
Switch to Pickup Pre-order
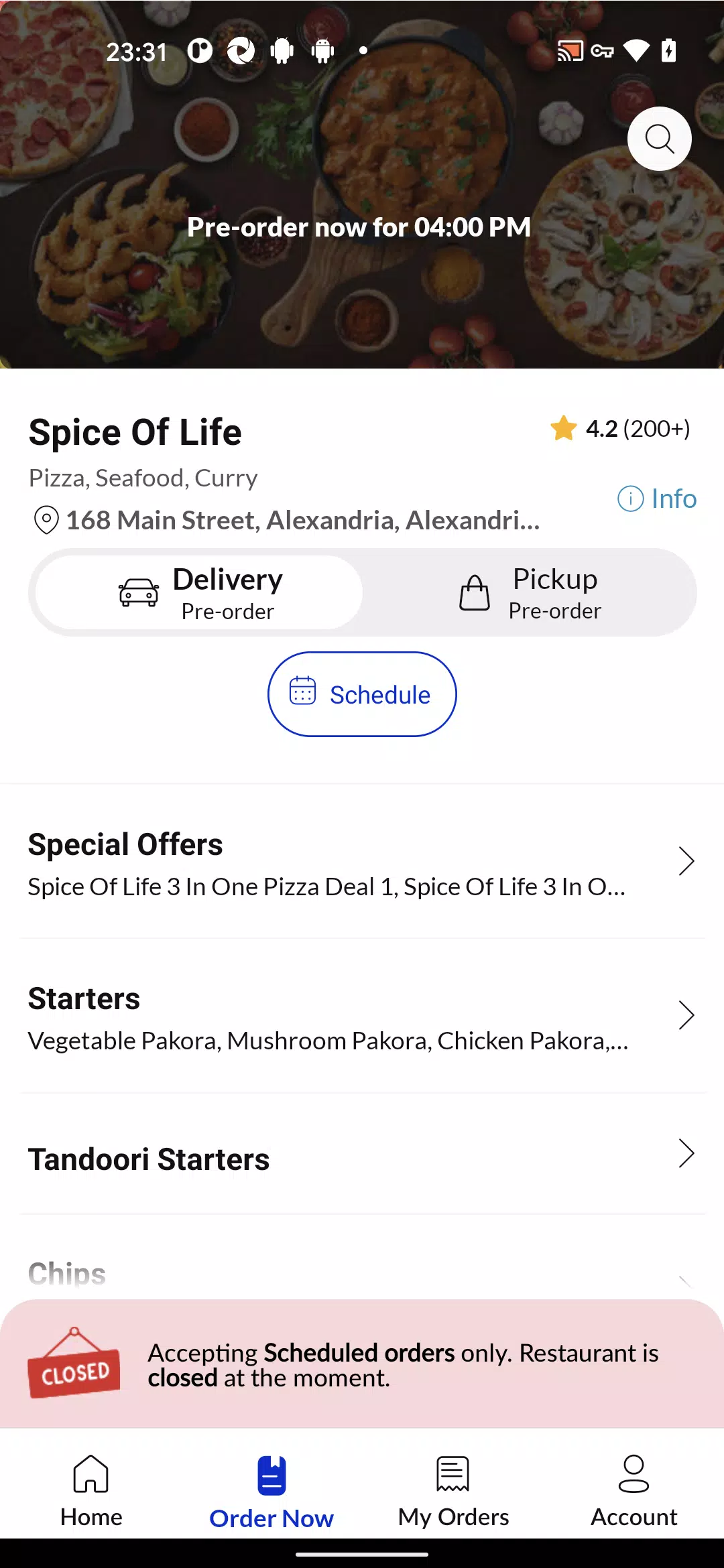pyautogui.click(x=530, y=592)
